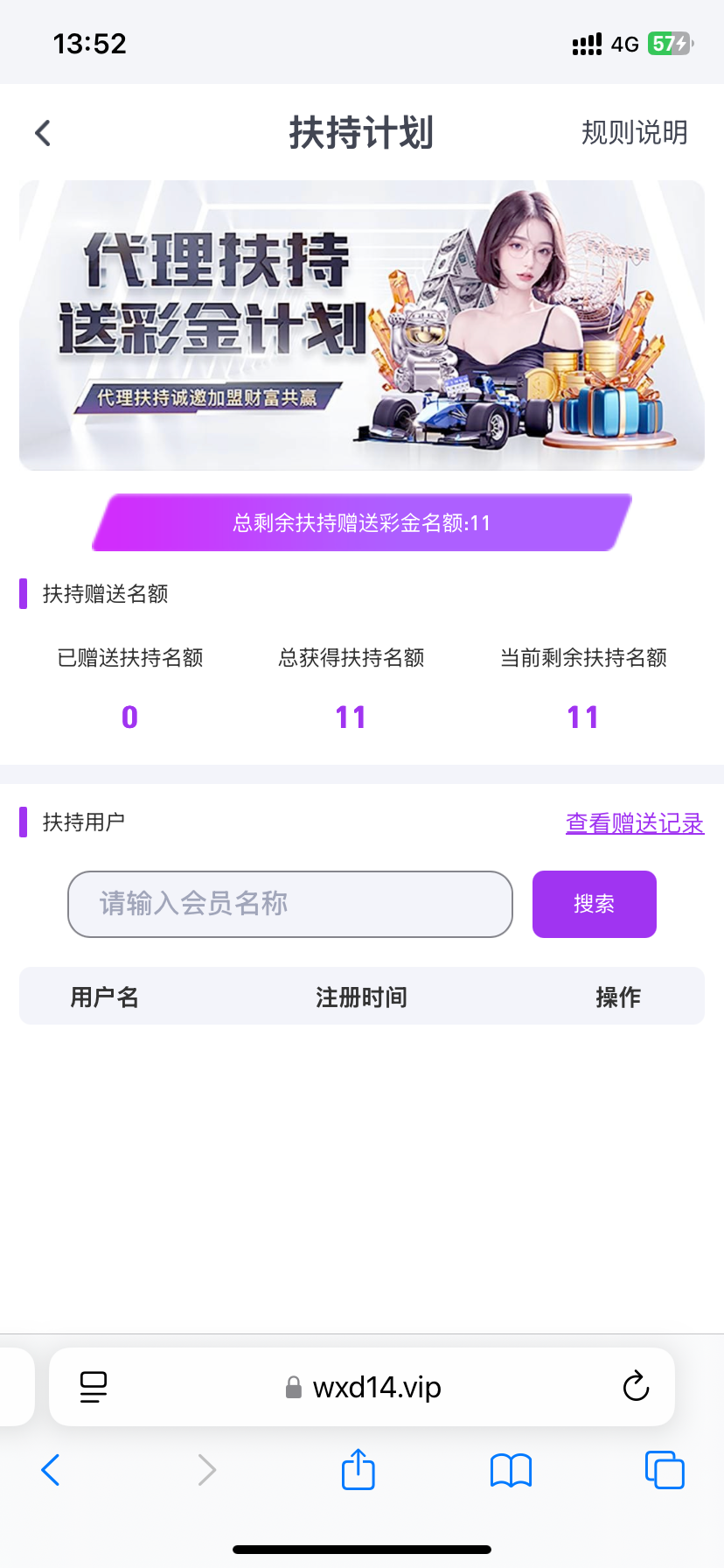This screenshot has width=724, height=1568.
Task: Open the 查看赠送记录 link
Action: pyautogui.click(x=634, y=823)
